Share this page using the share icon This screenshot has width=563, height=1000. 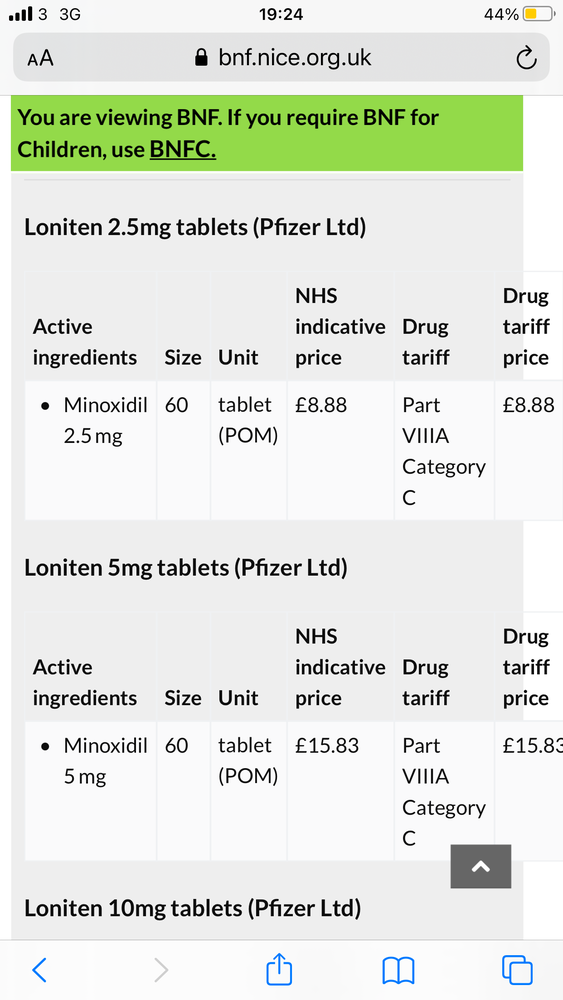point(279,969)
